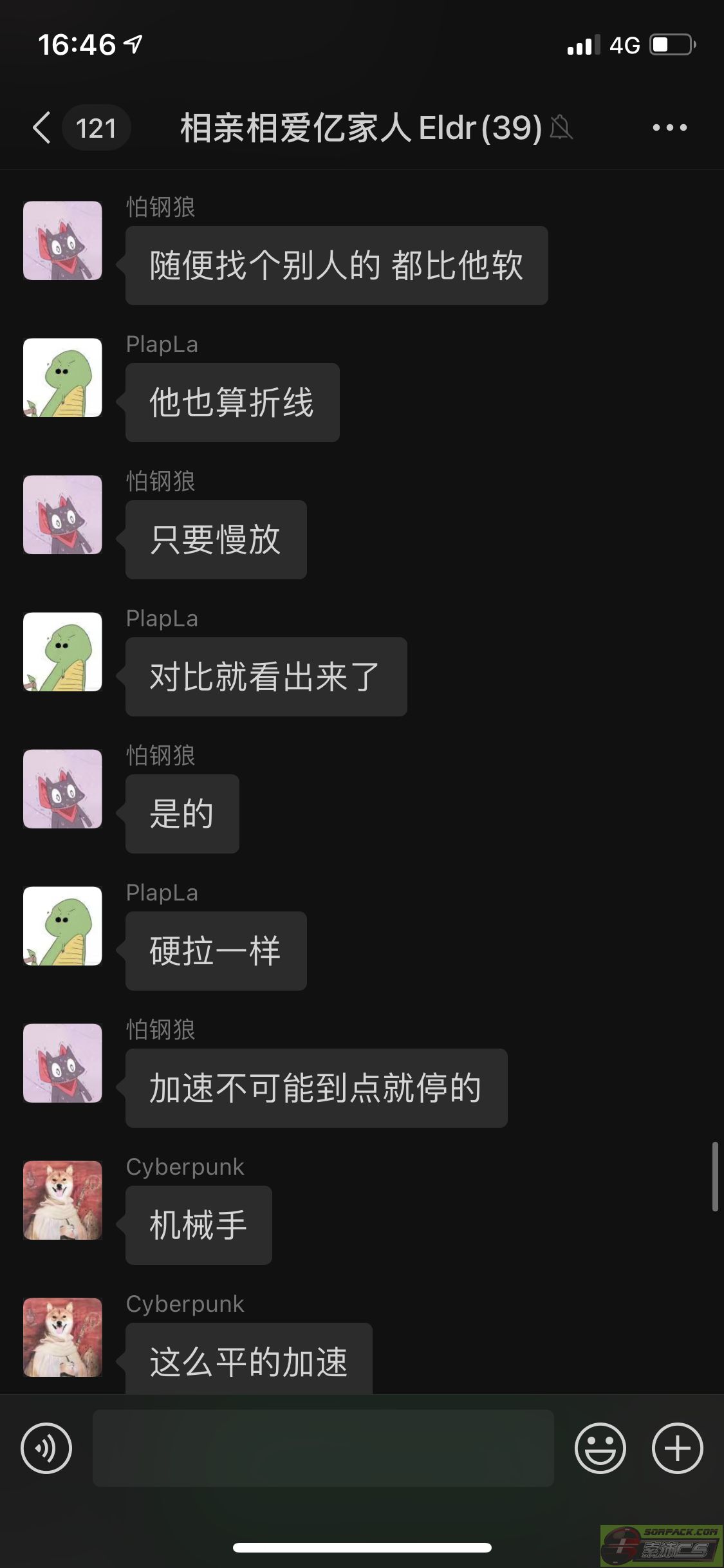Tap the message text field
This screenshot has width=724, height=1568.
coord(323,1448)
